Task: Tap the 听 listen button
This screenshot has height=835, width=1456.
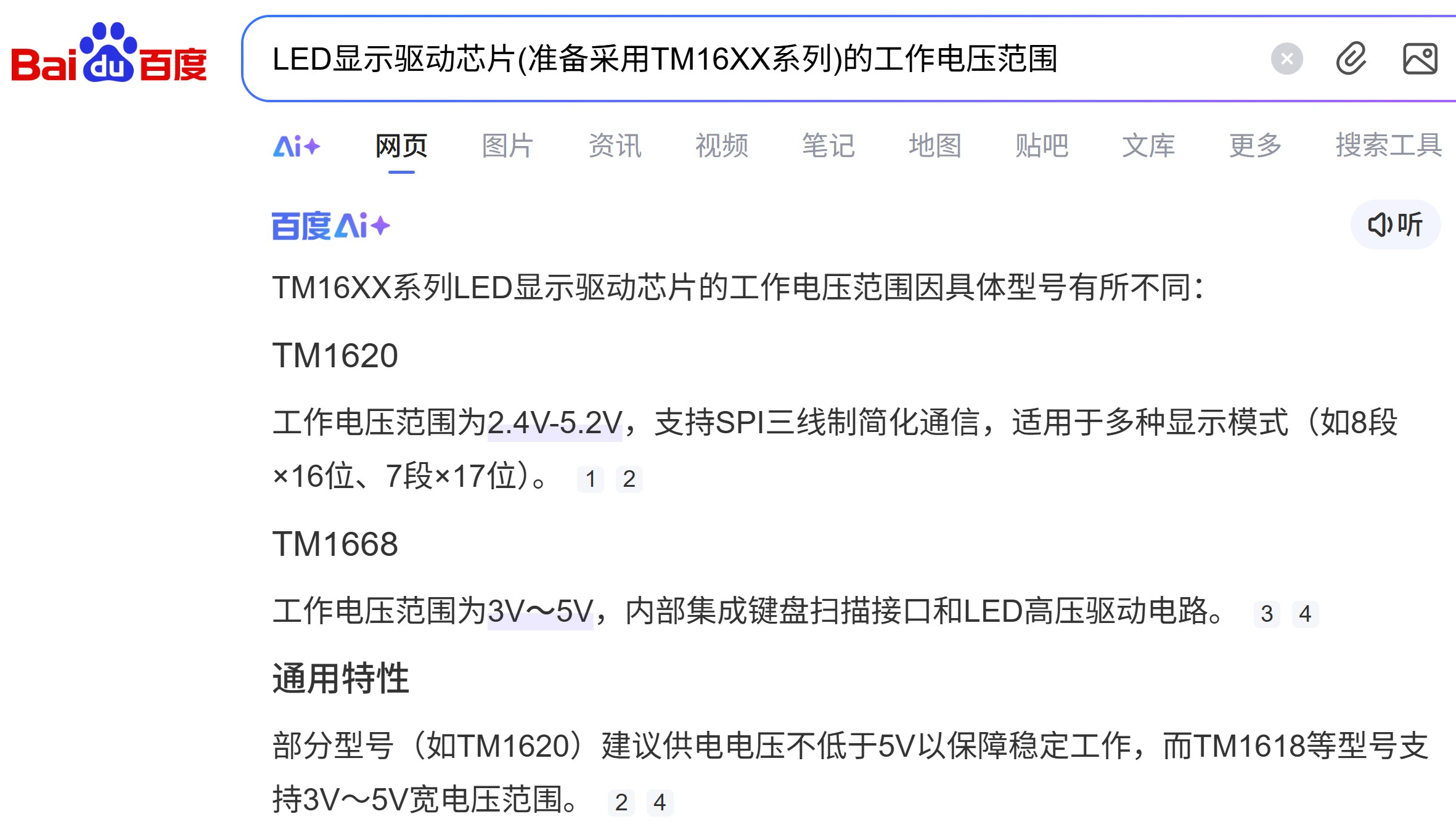Action: coord(1395,225)
